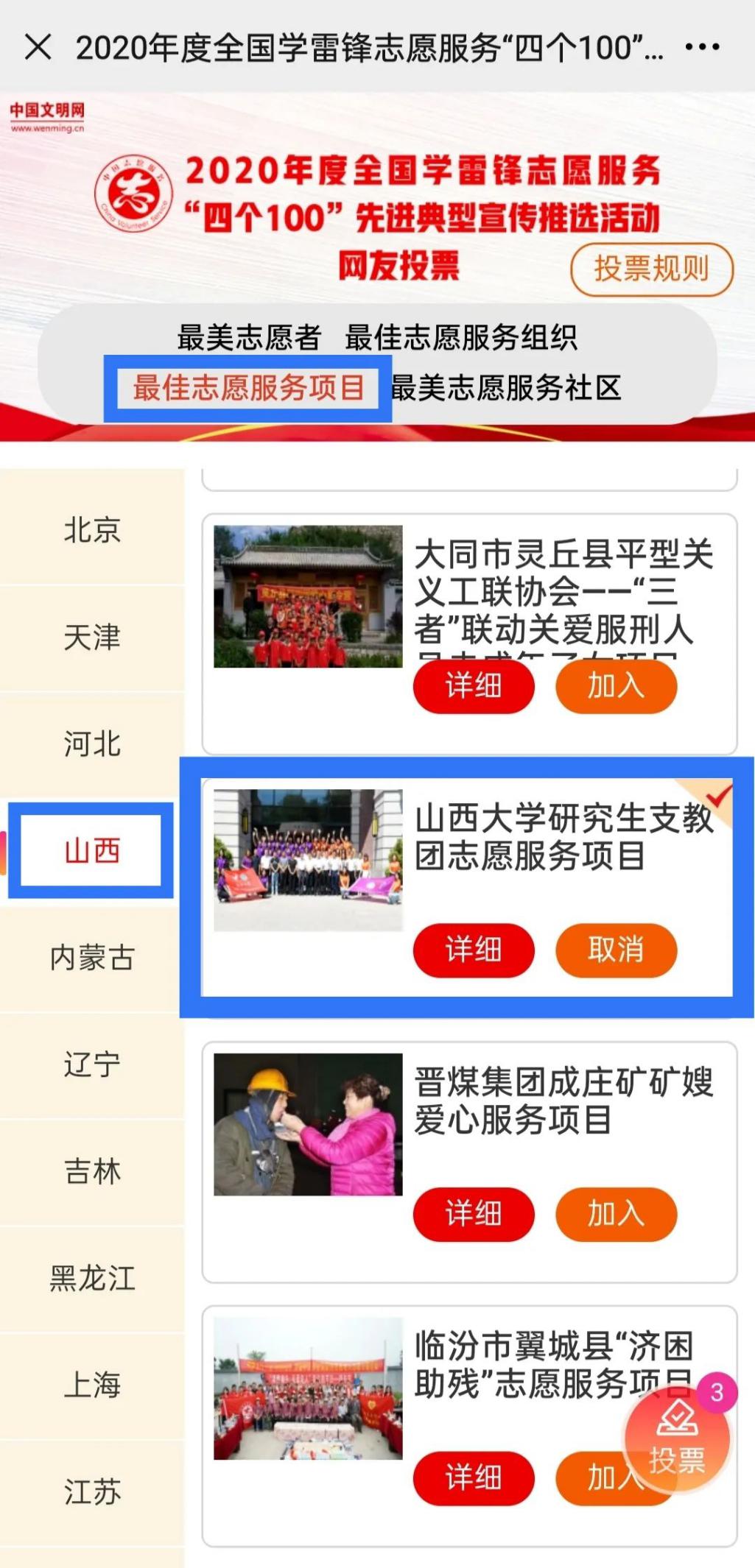Select the 上海 region
755x1568 pixels.
(92, 1385)
